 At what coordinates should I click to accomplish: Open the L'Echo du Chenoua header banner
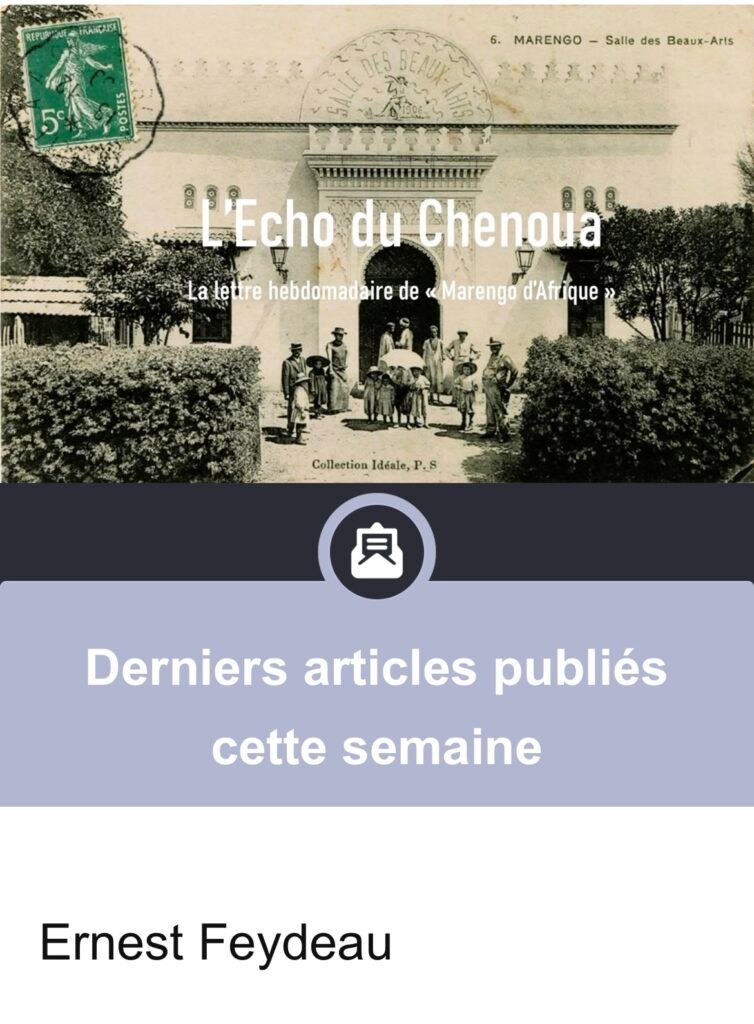[400, 227]
